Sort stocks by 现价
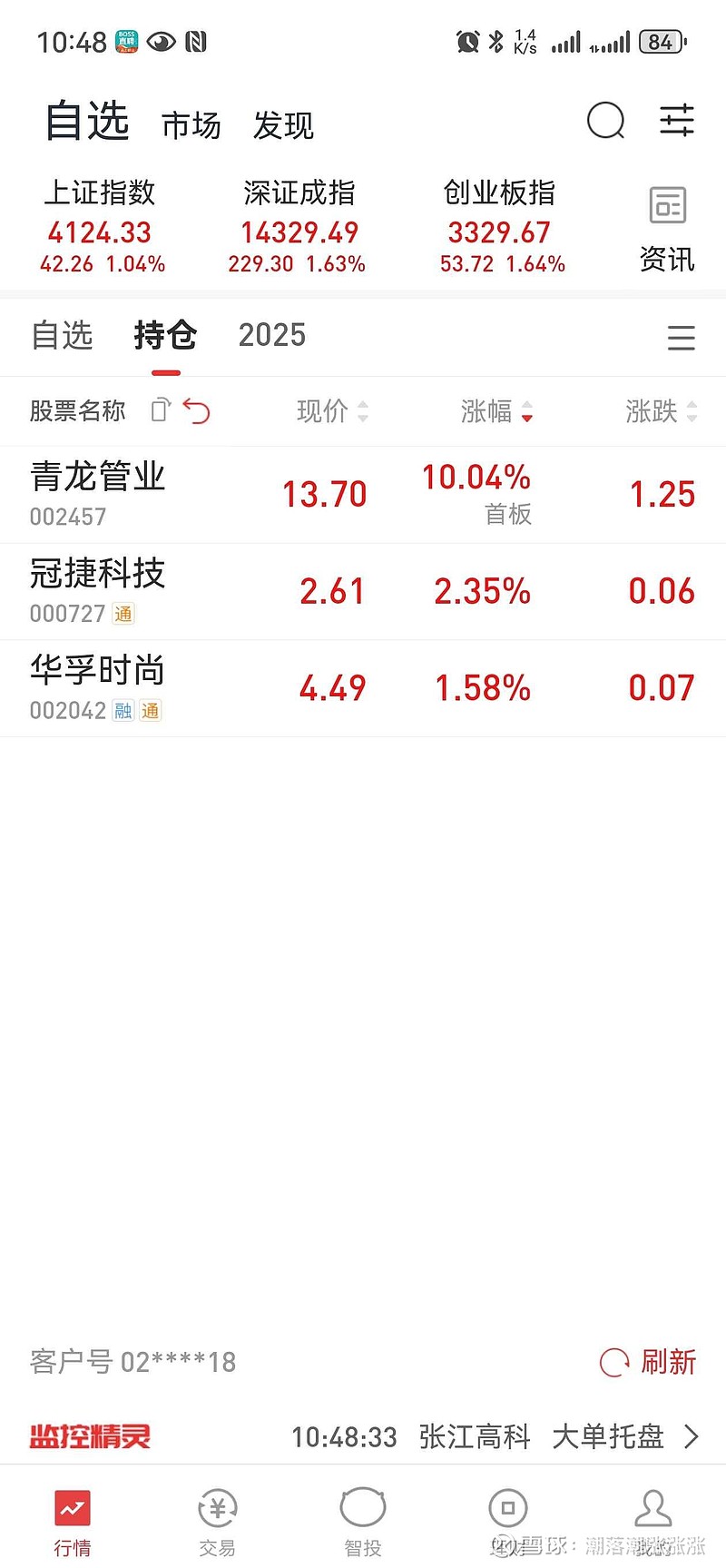 [x=332, y=411]
